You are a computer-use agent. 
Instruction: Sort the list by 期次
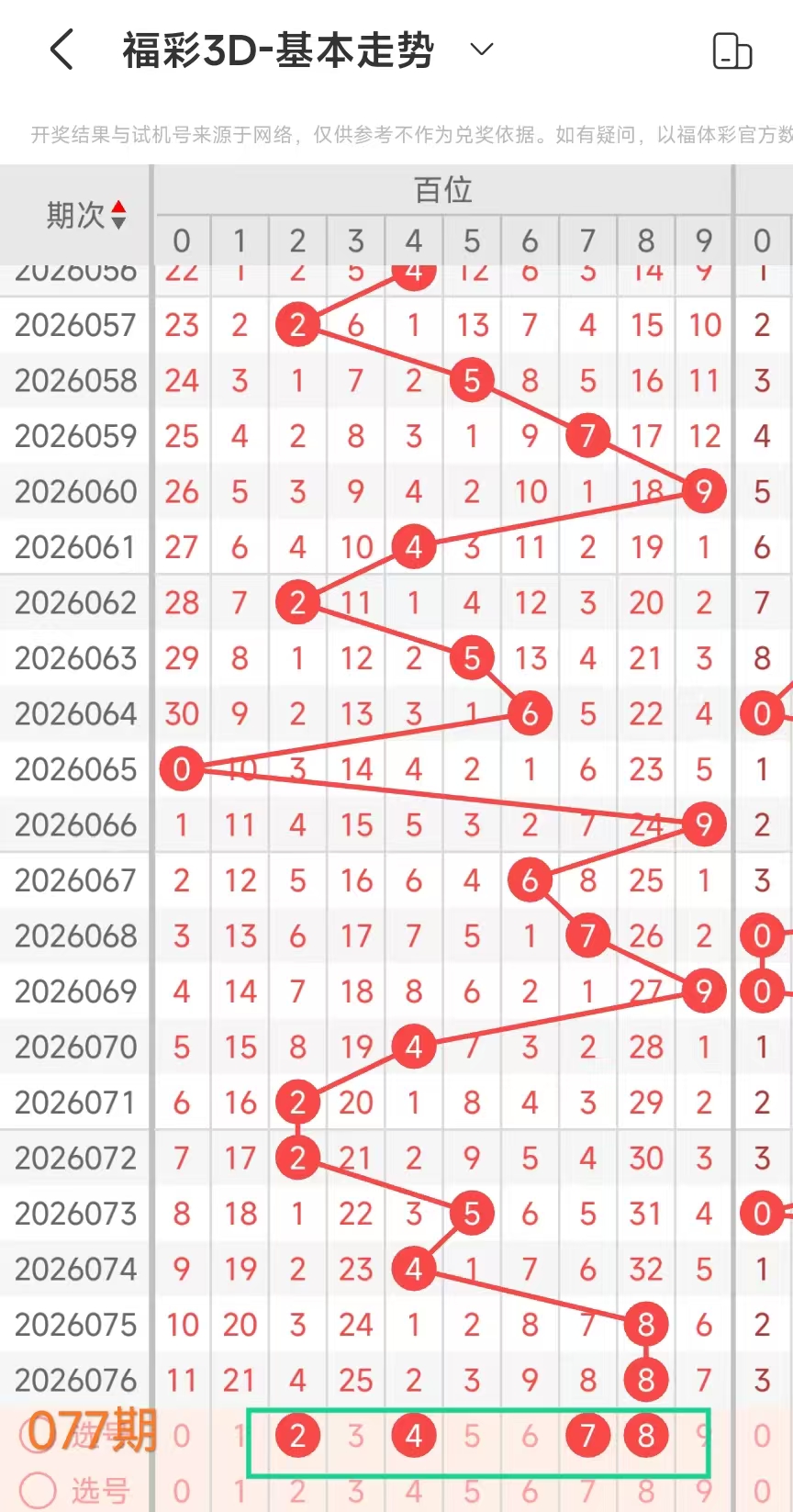pyautogui.click(x=87, y=215)
